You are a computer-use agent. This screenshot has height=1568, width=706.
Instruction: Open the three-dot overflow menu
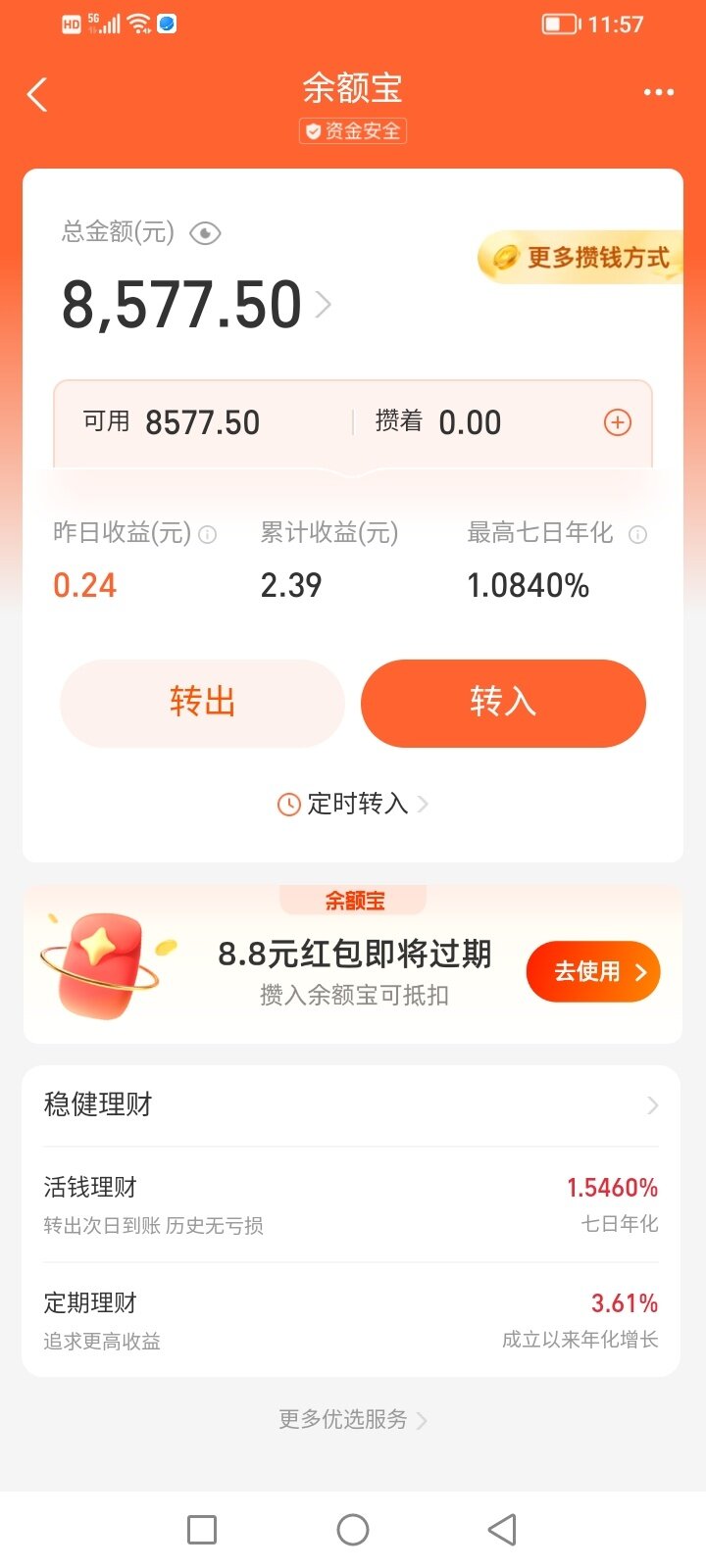658,92
